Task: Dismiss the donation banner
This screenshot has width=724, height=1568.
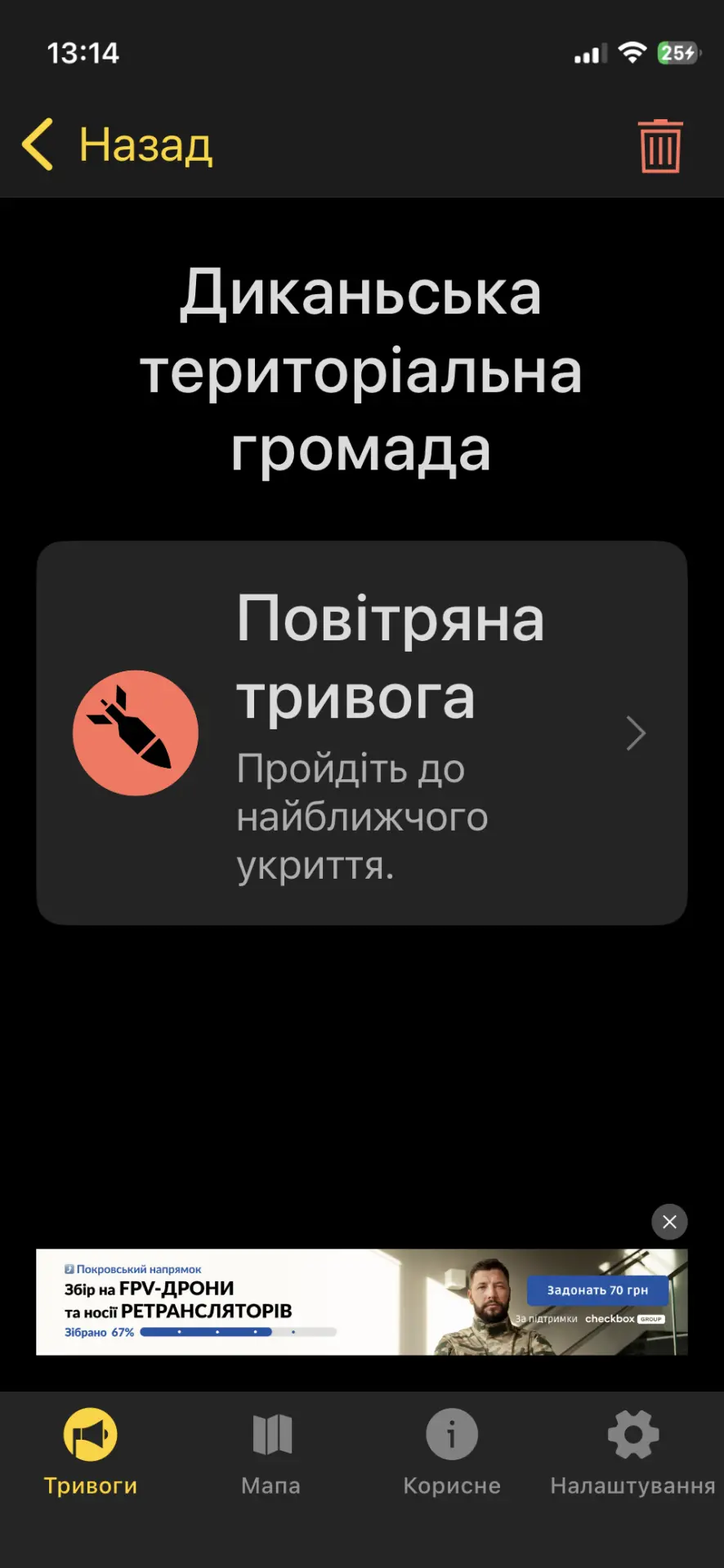Action: point(669,1222)
